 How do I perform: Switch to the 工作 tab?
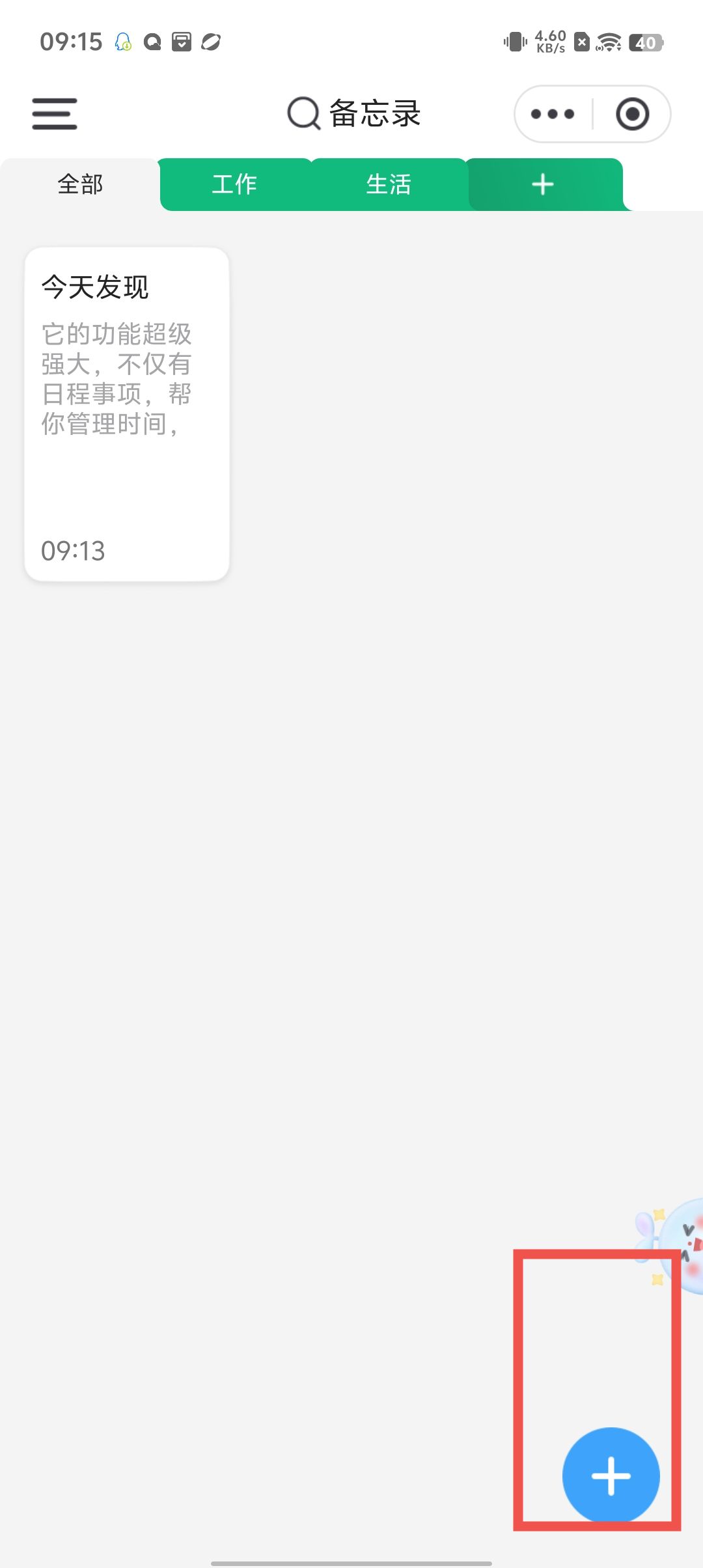tap(234, 185)
